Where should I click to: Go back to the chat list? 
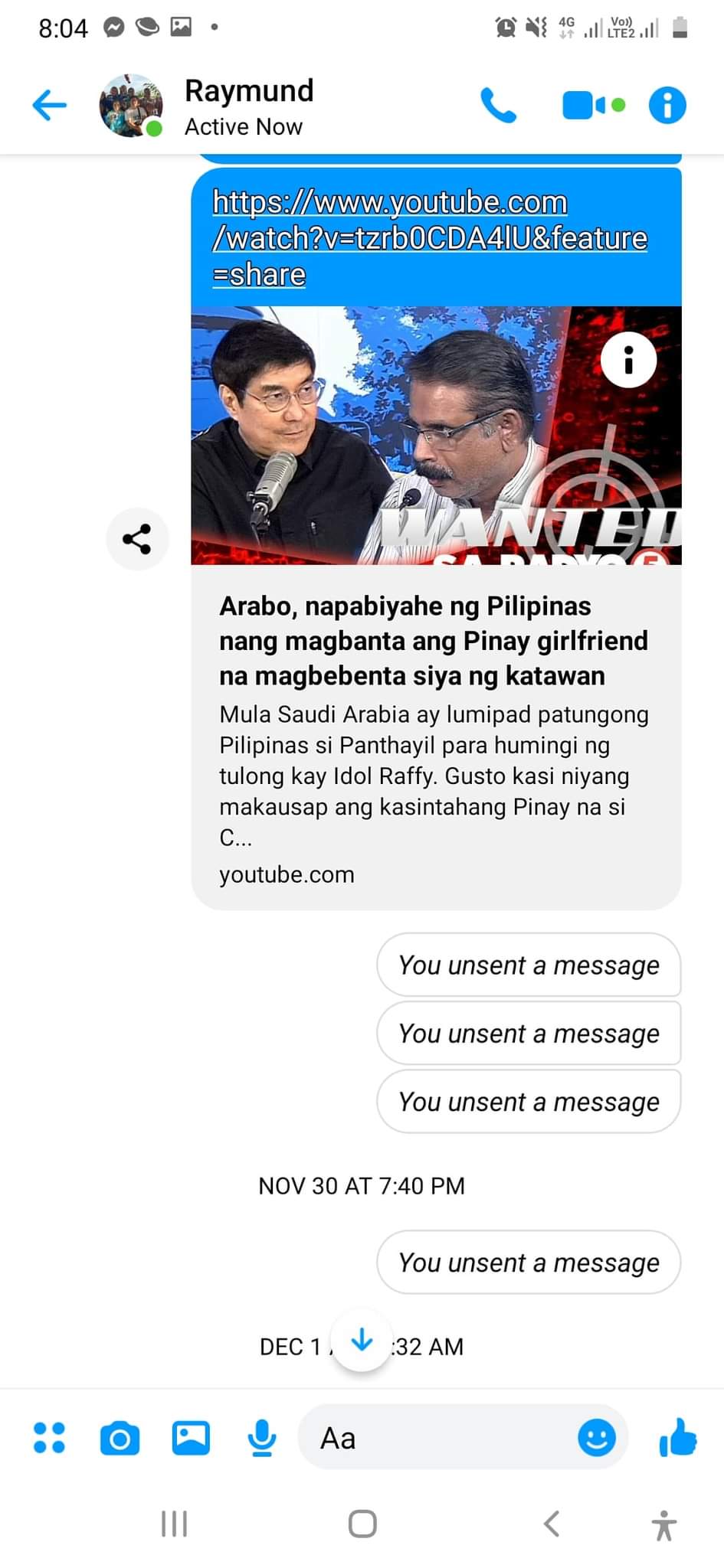pyautogui.click(x=50, y=105)
